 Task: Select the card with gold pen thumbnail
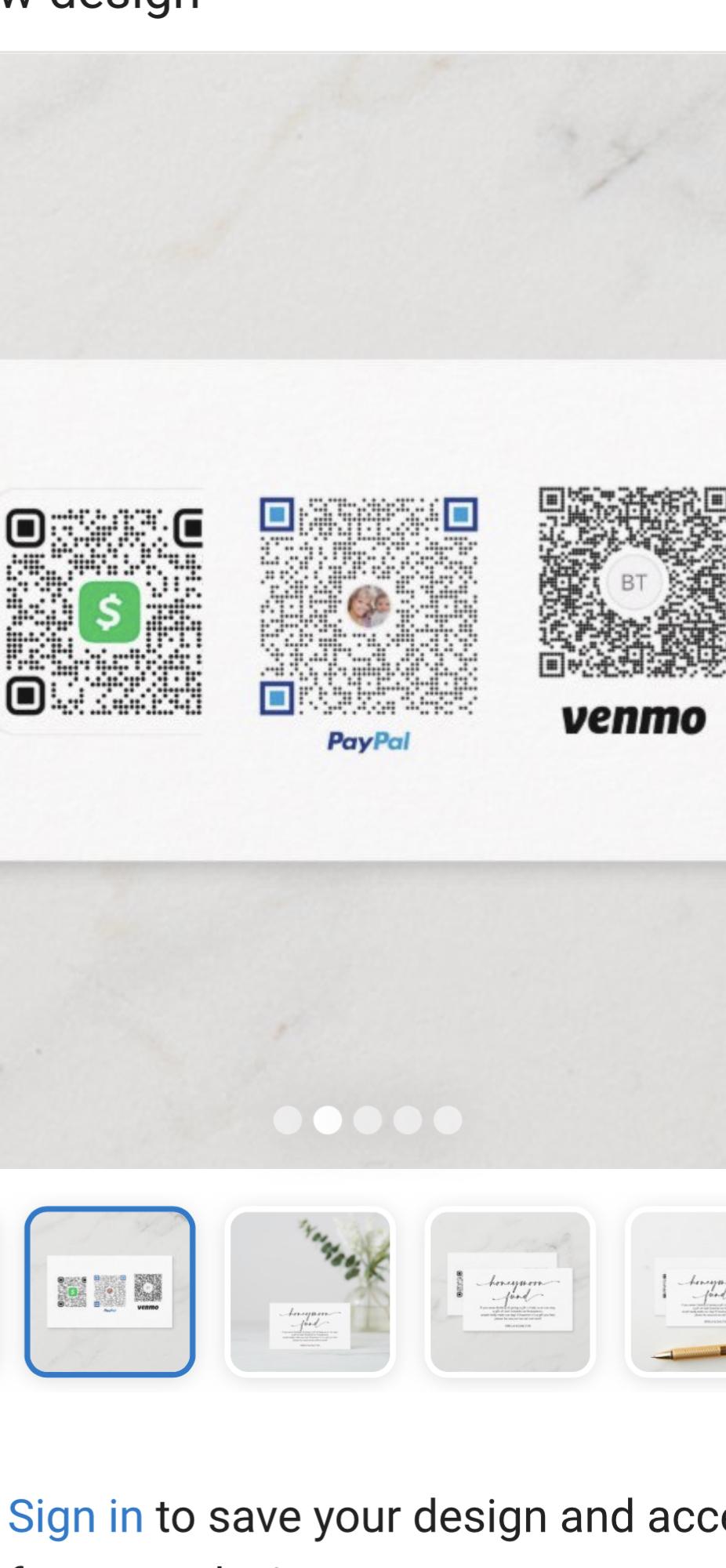pos(679,1291)
